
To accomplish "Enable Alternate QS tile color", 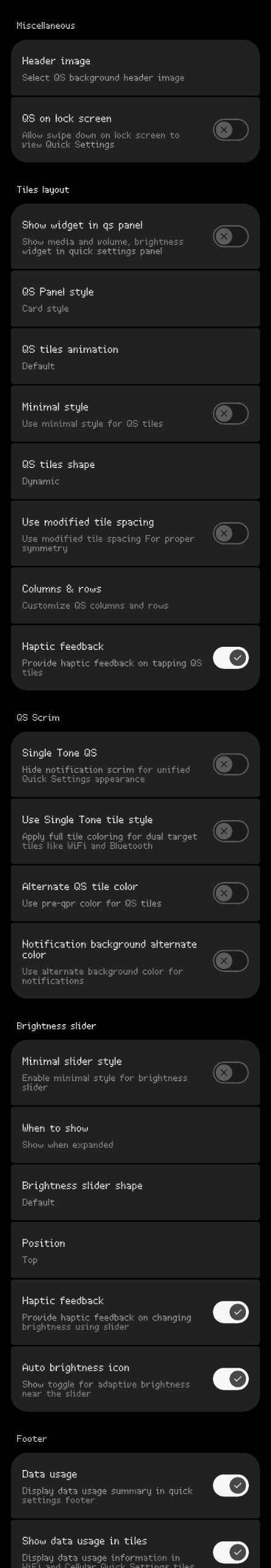I will [231, 893].
